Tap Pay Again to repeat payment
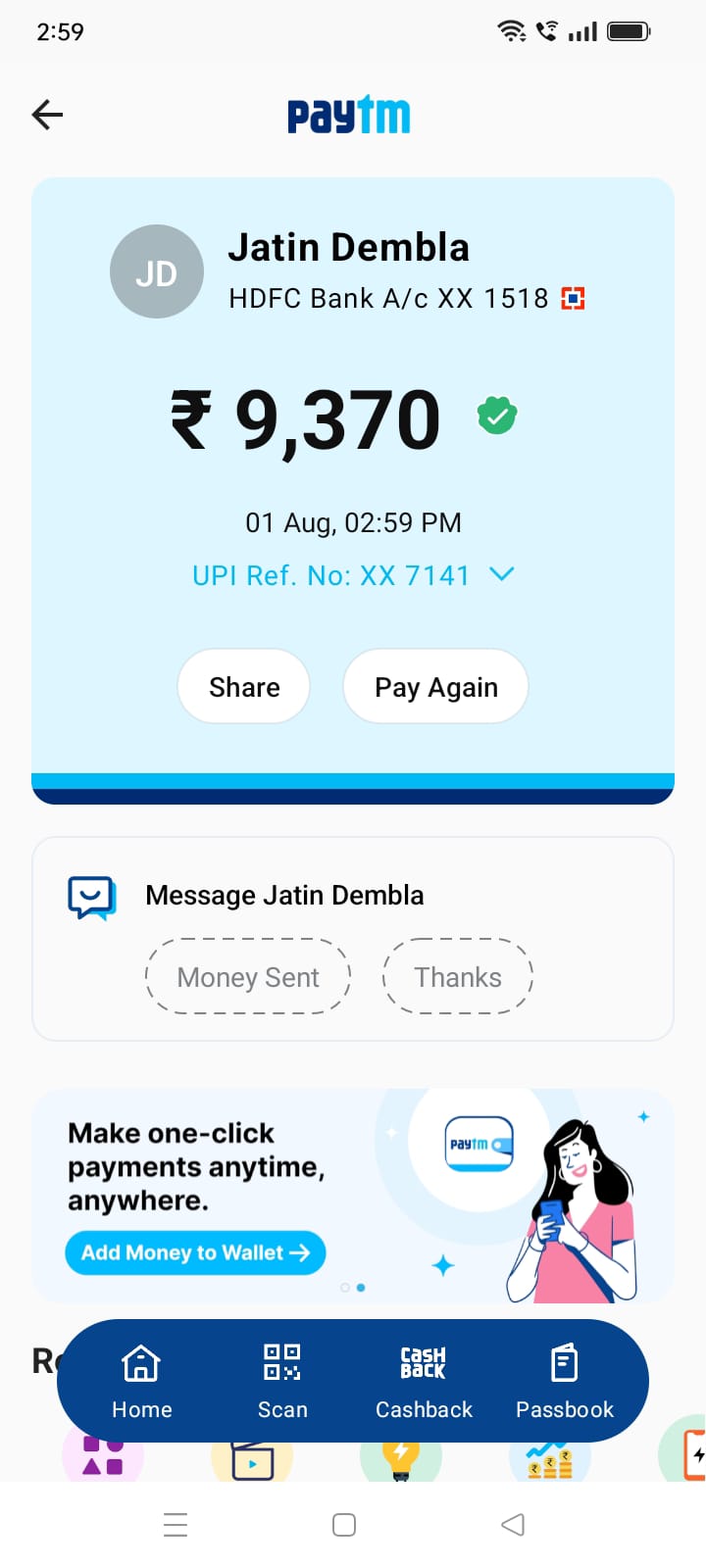 click(x=436, y=687)
